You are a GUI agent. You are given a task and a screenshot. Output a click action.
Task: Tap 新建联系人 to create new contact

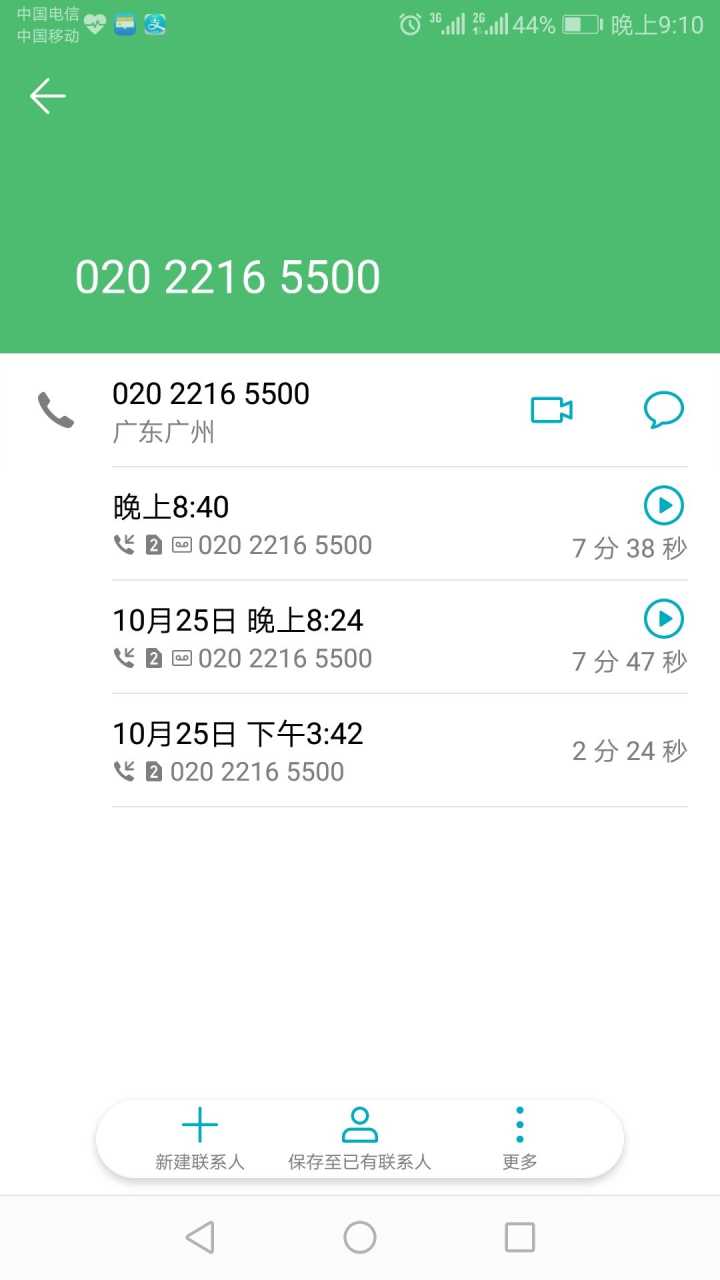[x=200, y=1139]
